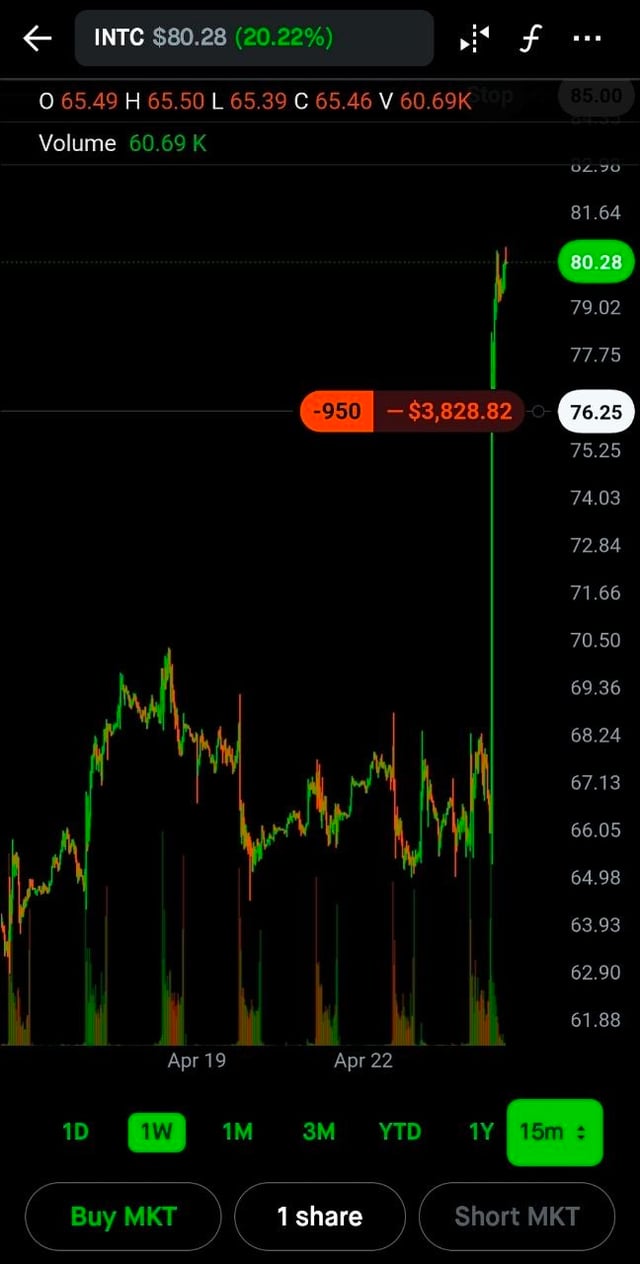
Task: Switch the chart range to 1D
Action: (75, 1131)
